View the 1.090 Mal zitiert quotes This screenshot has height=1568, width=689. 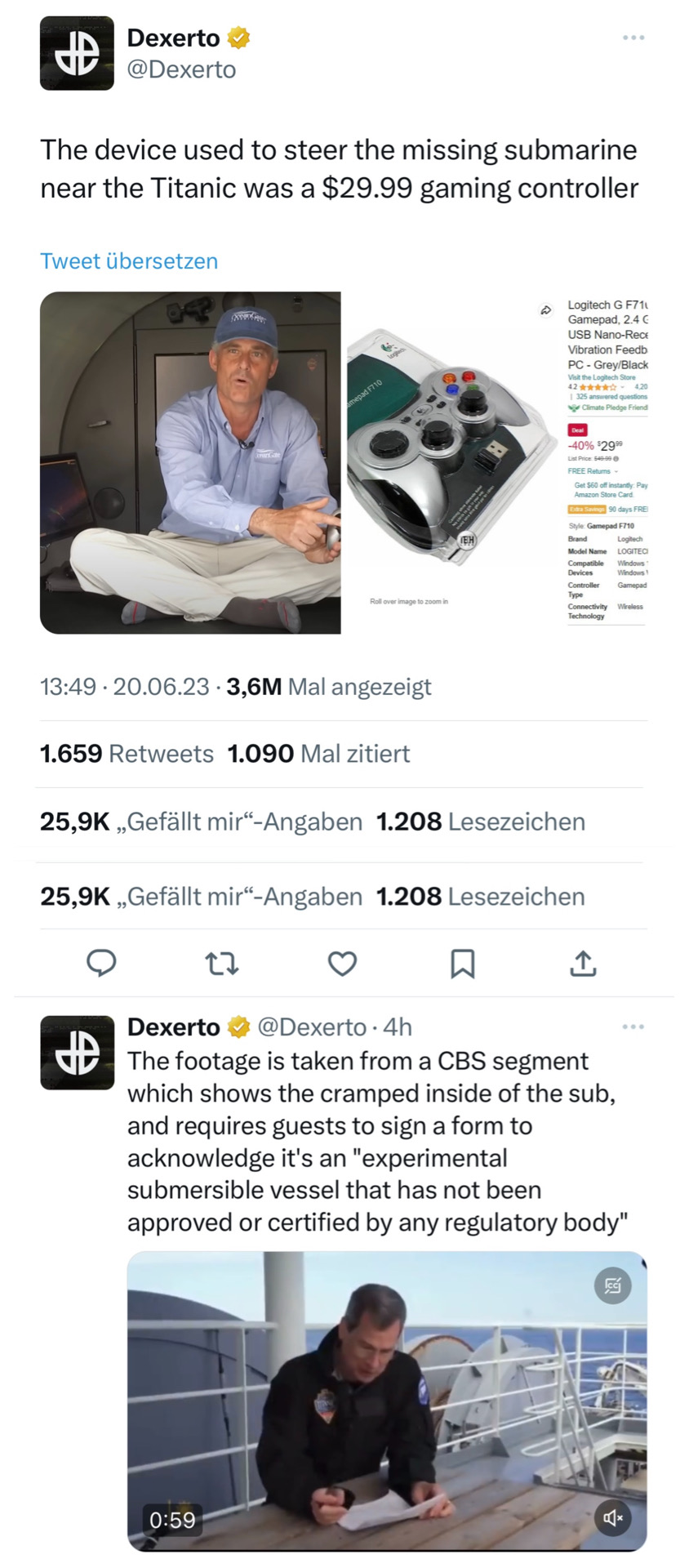(318, 754)
